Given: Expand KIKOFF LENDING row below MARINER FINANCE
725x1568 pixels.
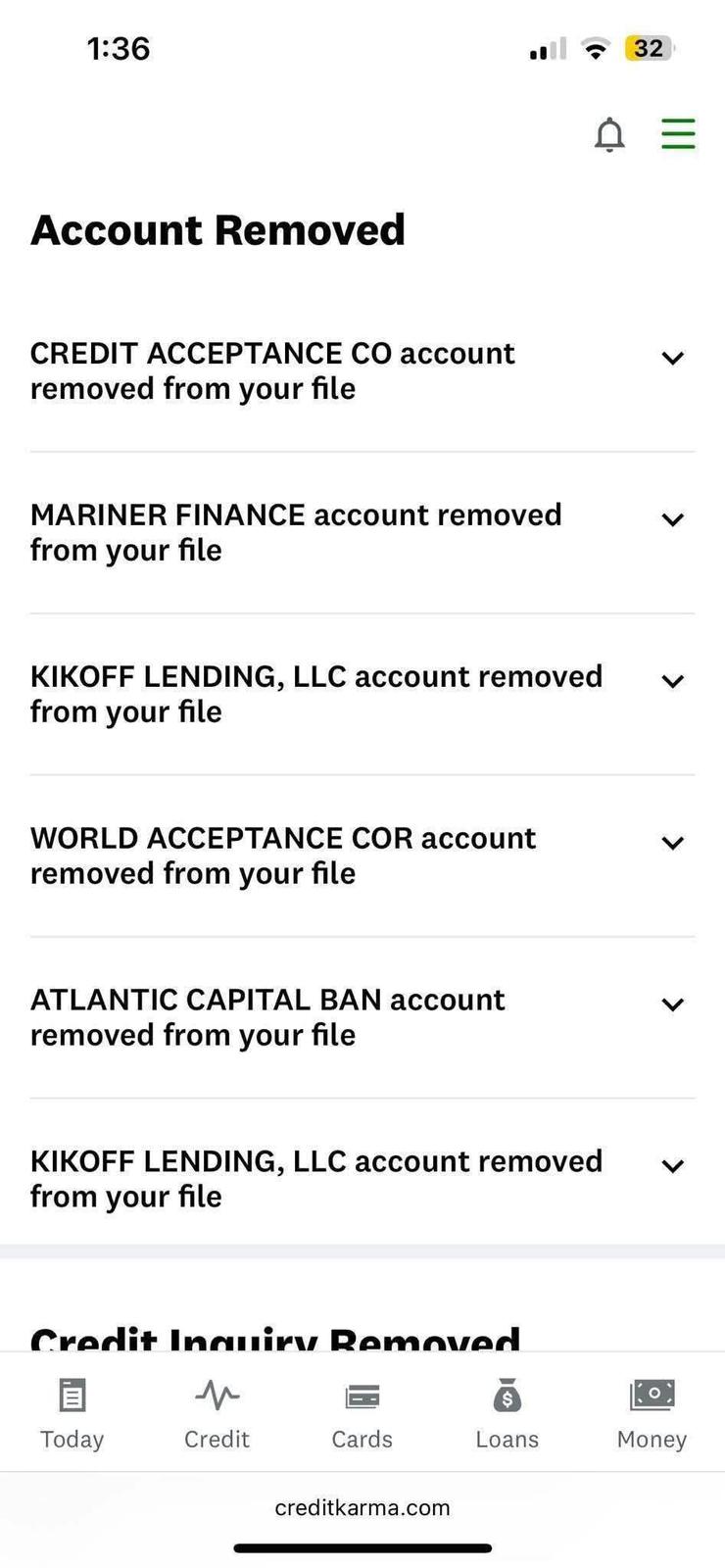Looking at the screenshot, I should coord(672,682).
